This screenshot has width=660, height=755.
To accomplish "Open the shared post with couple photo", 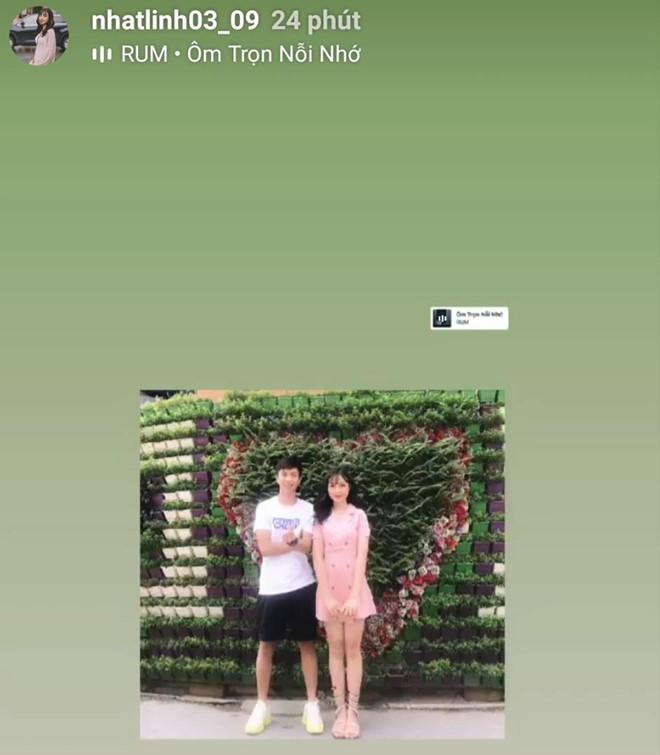I will [x=322, y=563].
